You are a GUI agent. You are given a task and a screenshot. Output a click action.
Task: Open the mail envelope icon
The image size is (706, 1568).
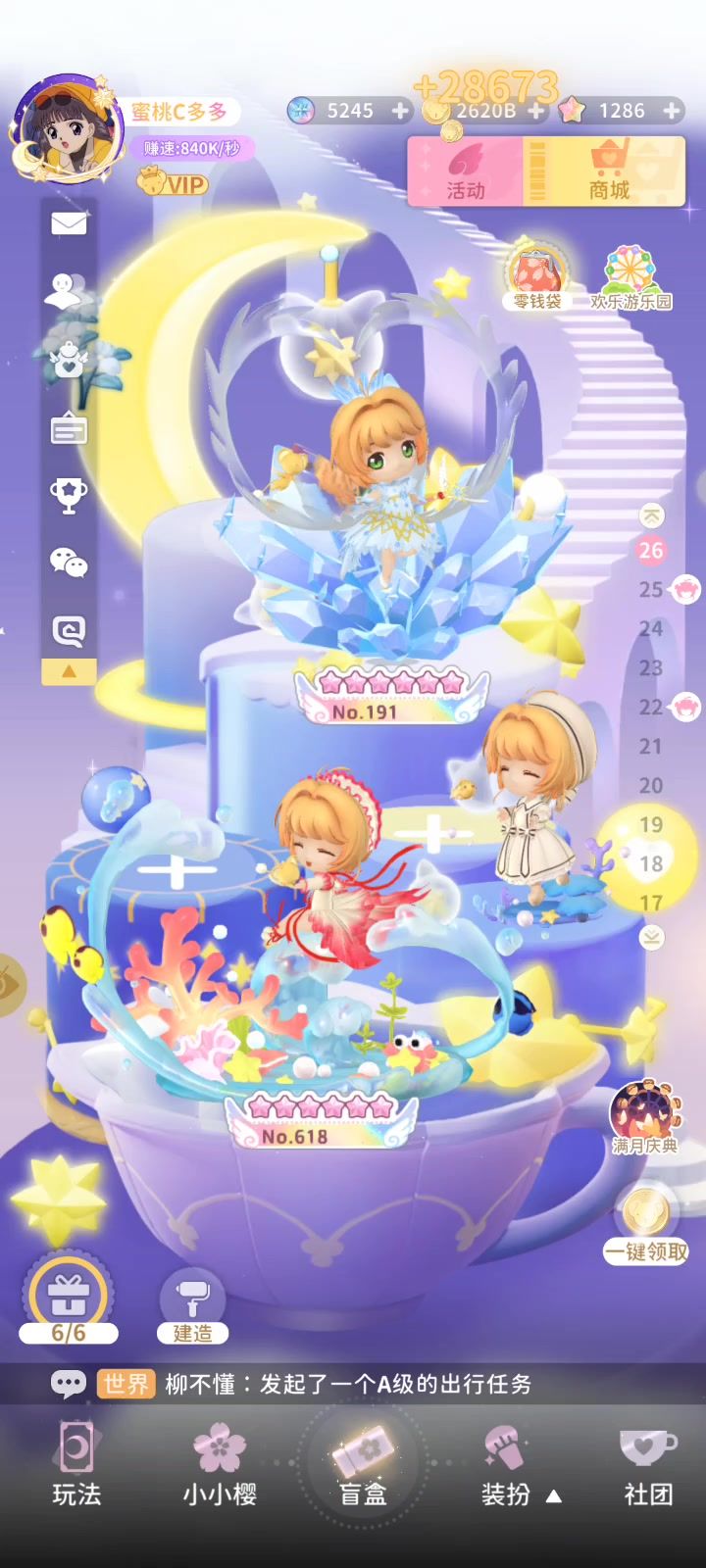pyautogui.click(x=69, y=224)
